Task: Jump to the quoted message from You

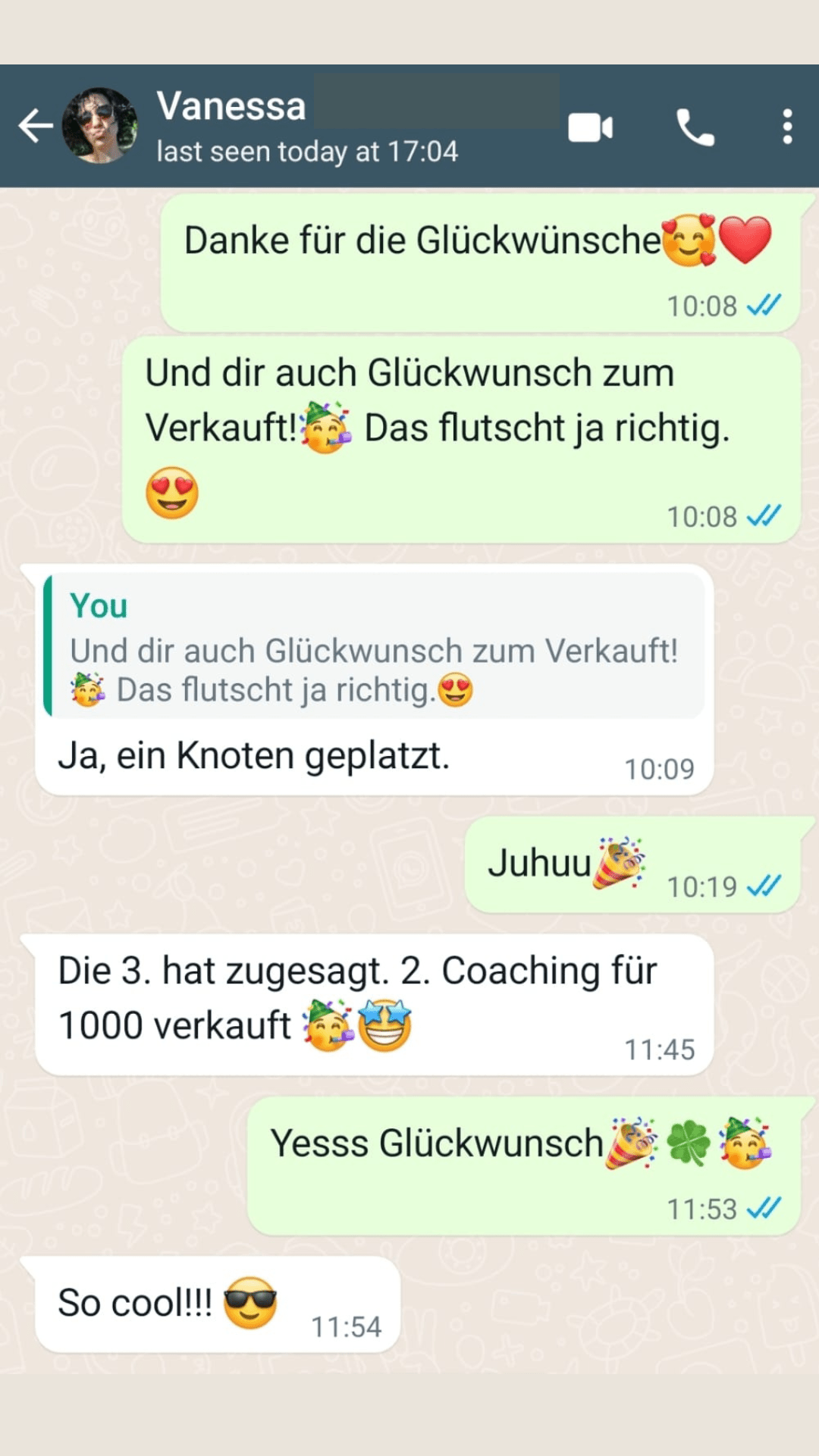Action: [x=373, y=647]
